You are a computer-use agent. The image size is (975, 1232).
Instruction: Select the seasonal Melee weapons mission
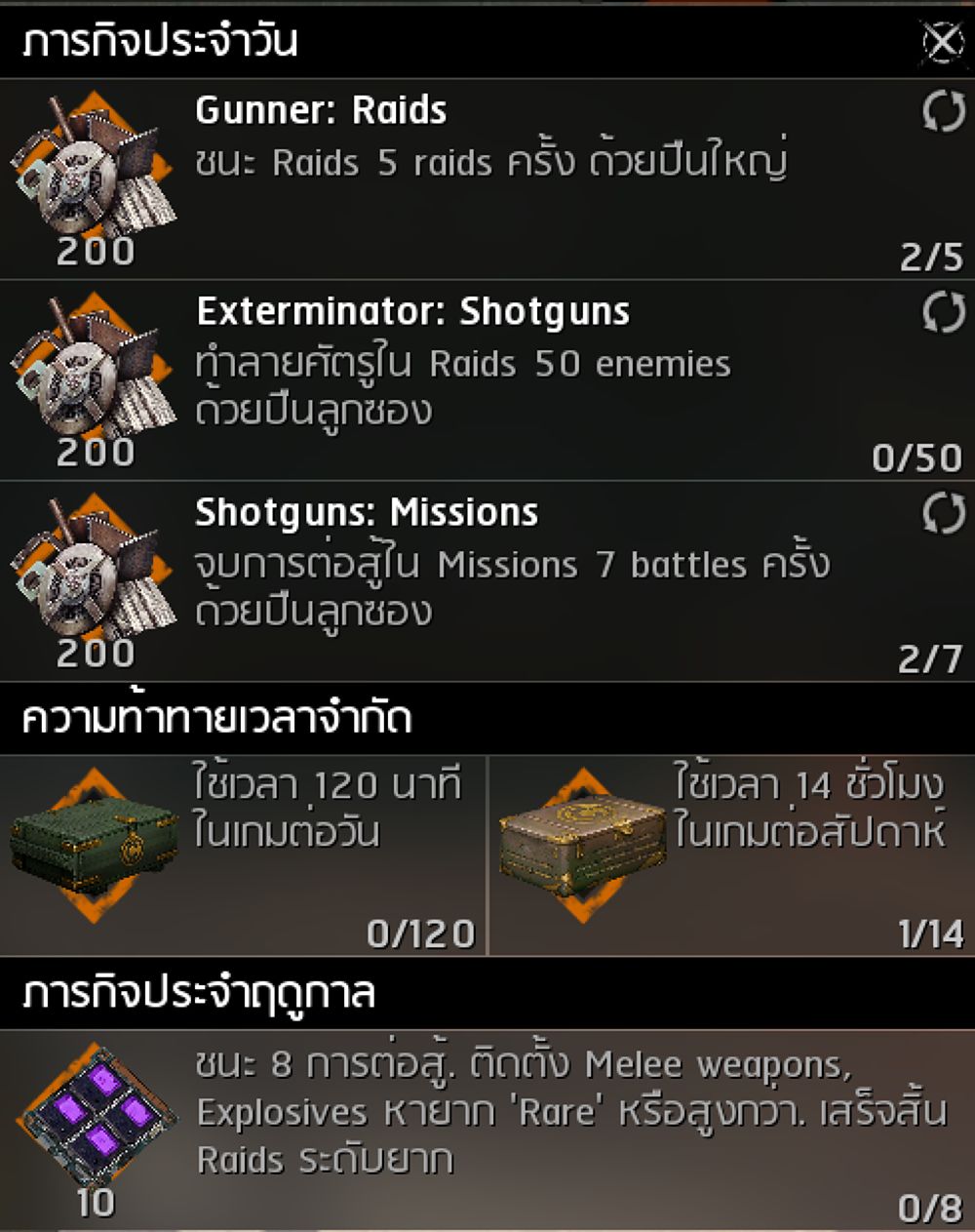coord(487,1130)
